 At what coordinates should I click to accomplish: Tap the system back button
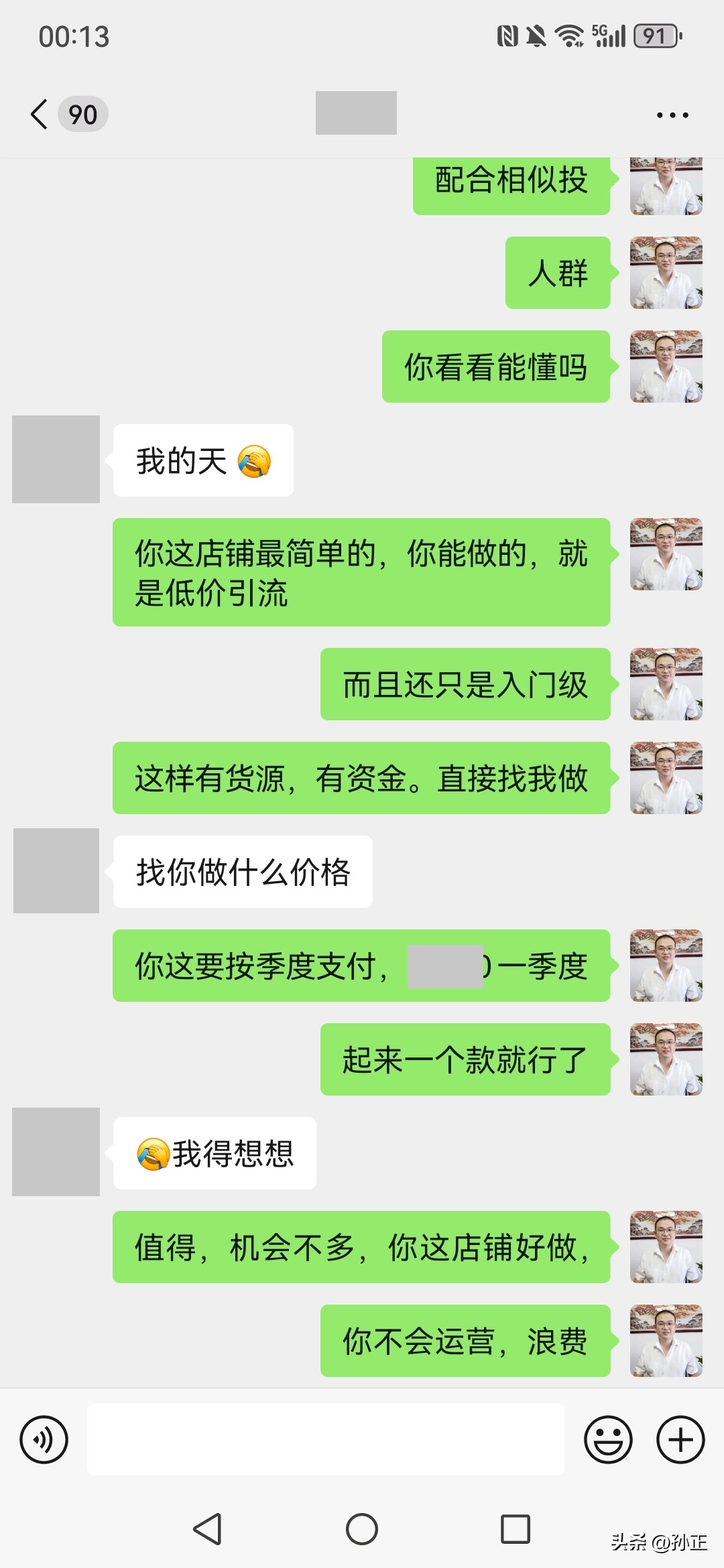point(207,1529)
